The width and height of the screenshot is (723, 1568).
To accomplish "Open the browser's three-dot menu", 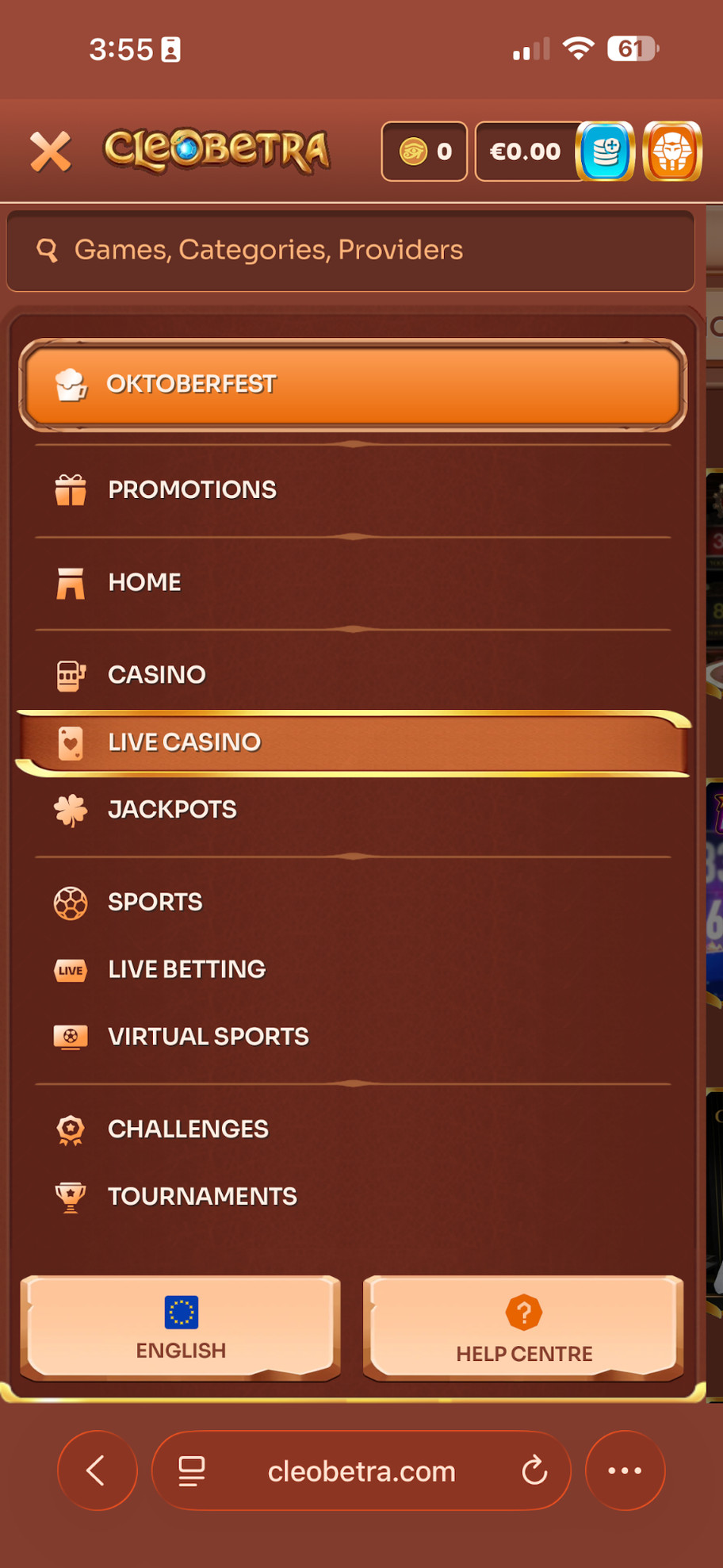I will 625,1471.
